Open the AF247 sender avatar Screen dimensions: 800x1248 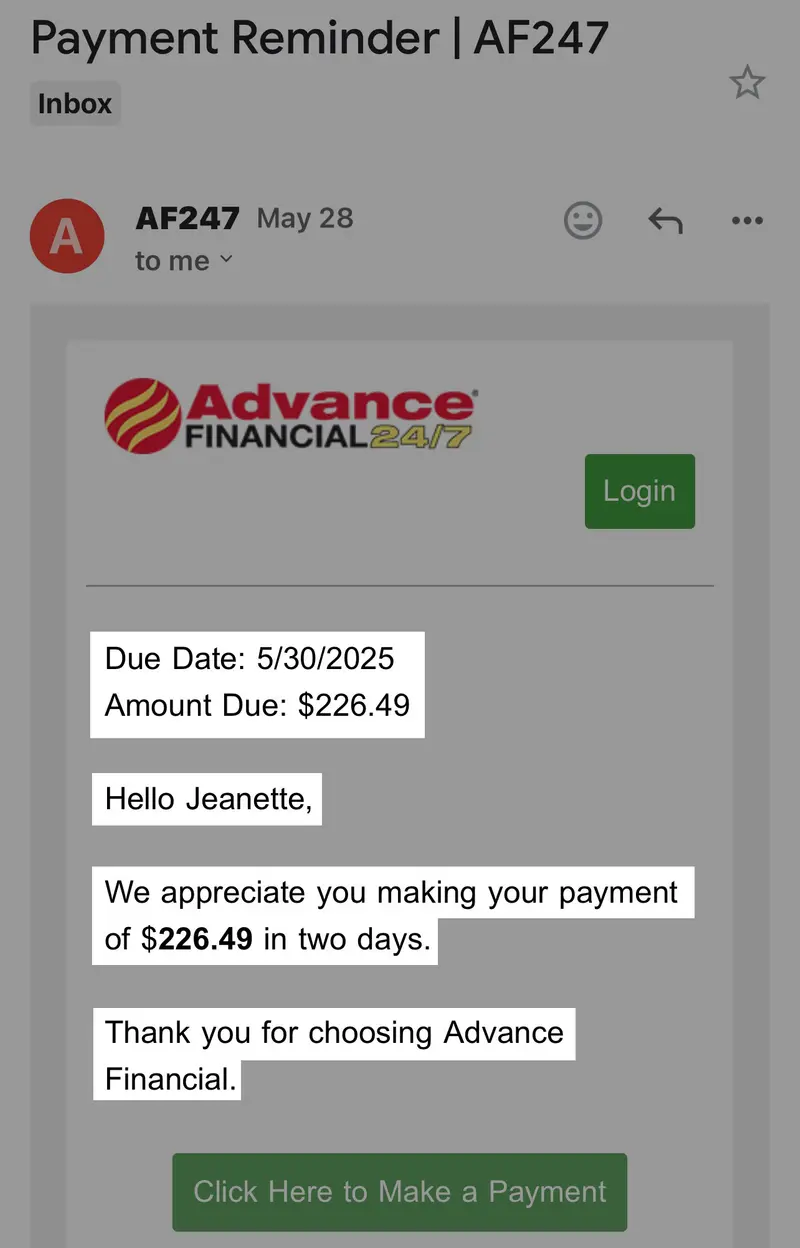(67, 236)
